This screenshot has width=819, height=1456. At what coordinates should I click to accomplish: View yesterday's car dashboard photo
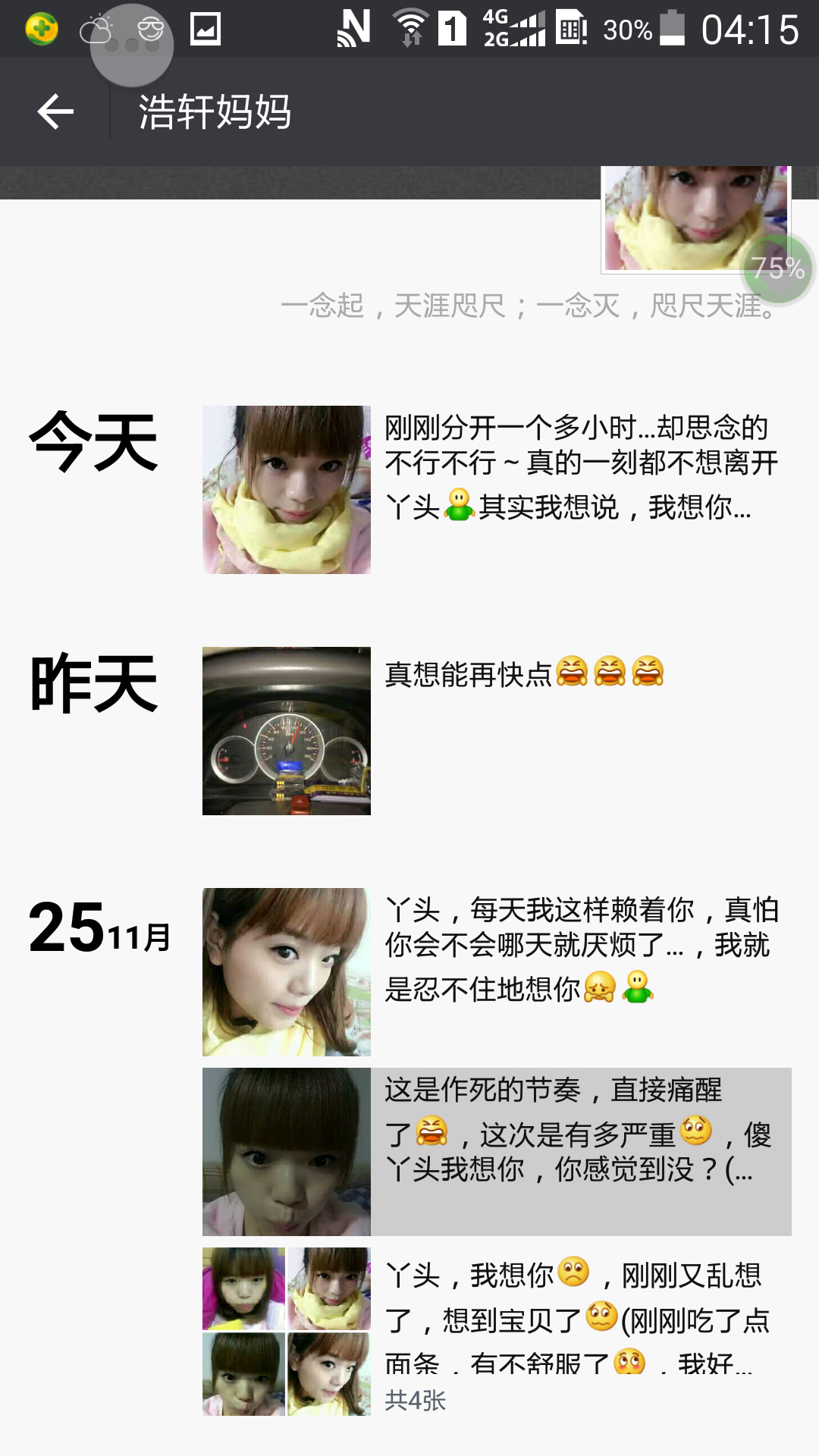point(287,731)
